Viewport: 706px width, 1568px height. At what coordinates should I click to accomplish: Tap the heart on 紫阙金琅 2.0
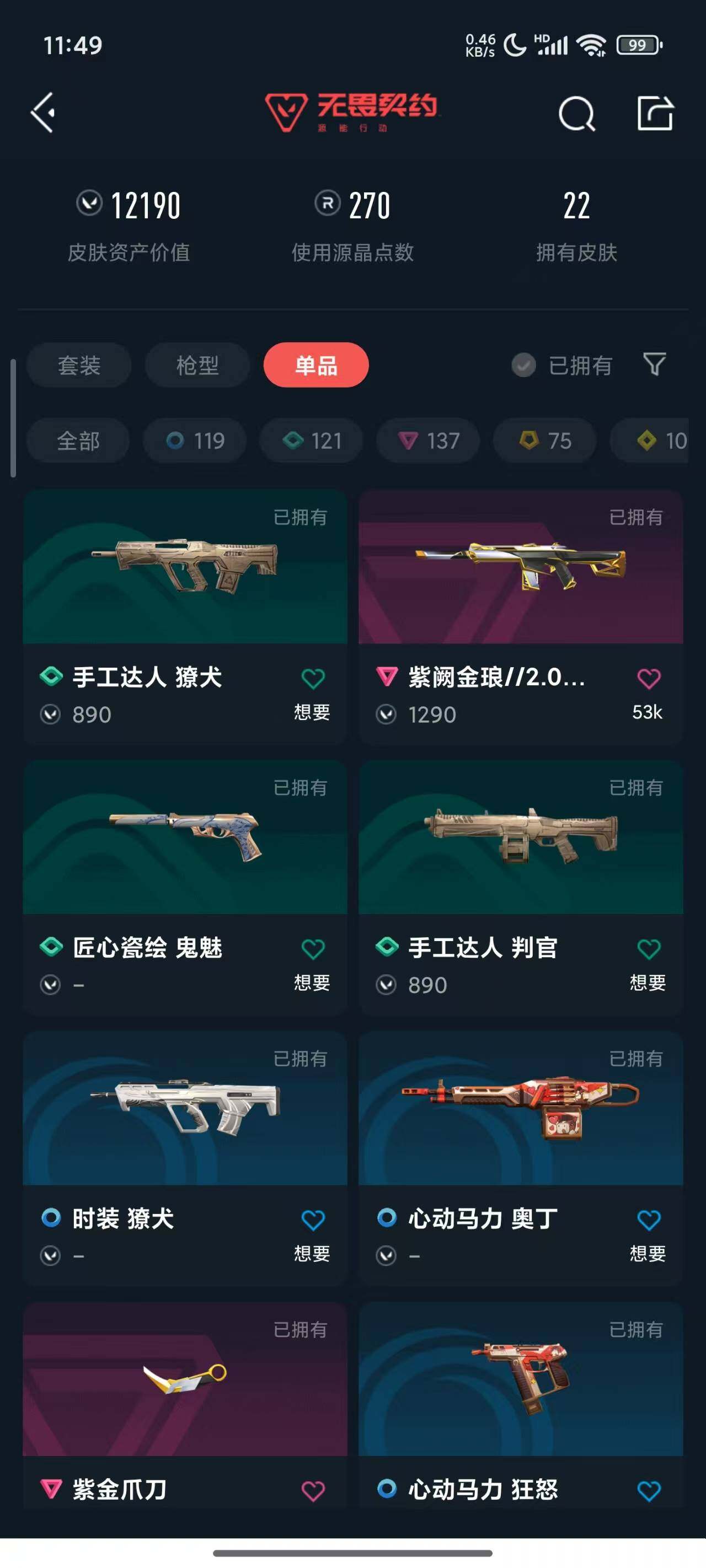(x=648, y=678)
